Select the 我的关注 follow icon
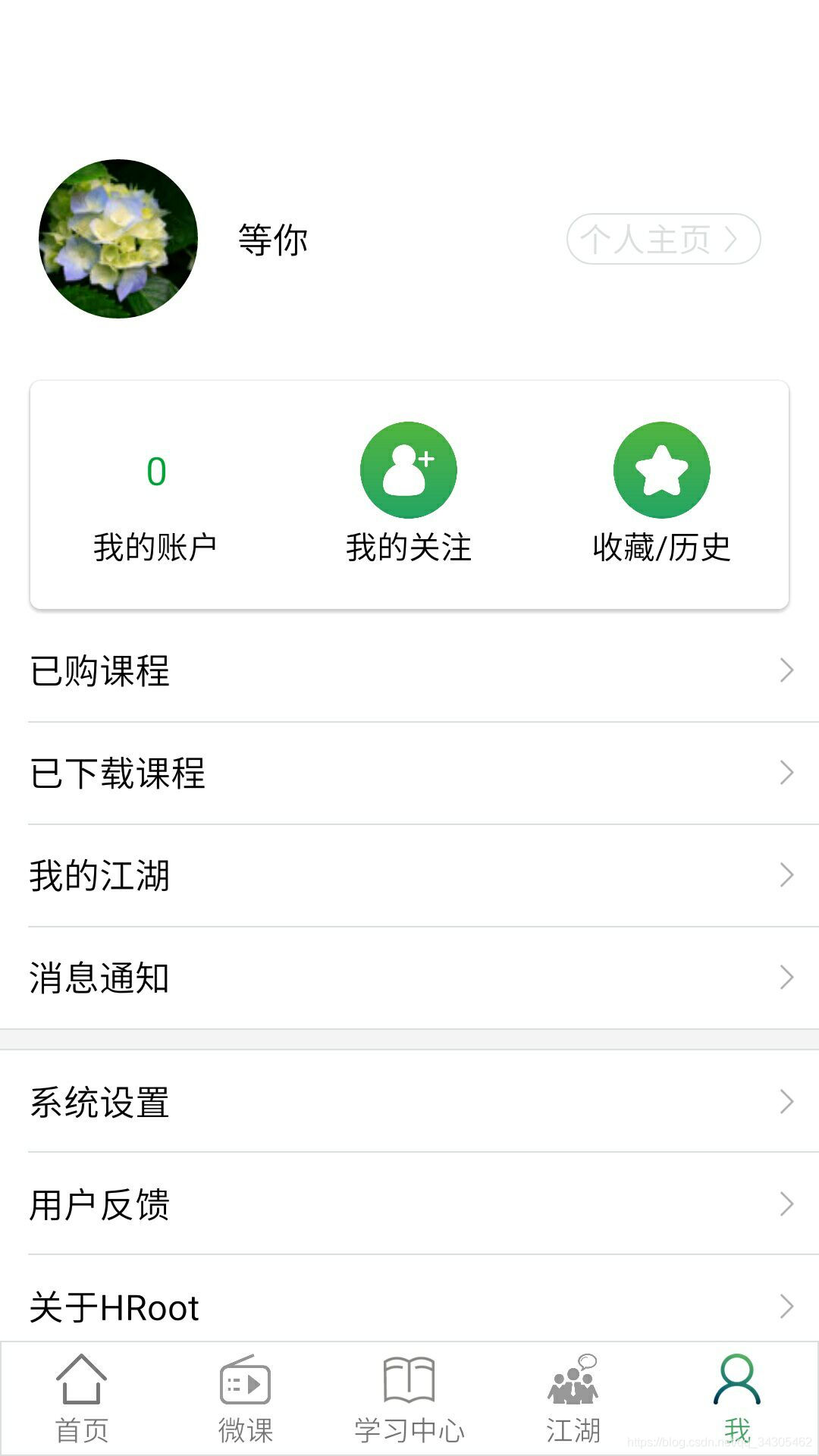Viewport: 819px width, 1456px height. point(408,469)
